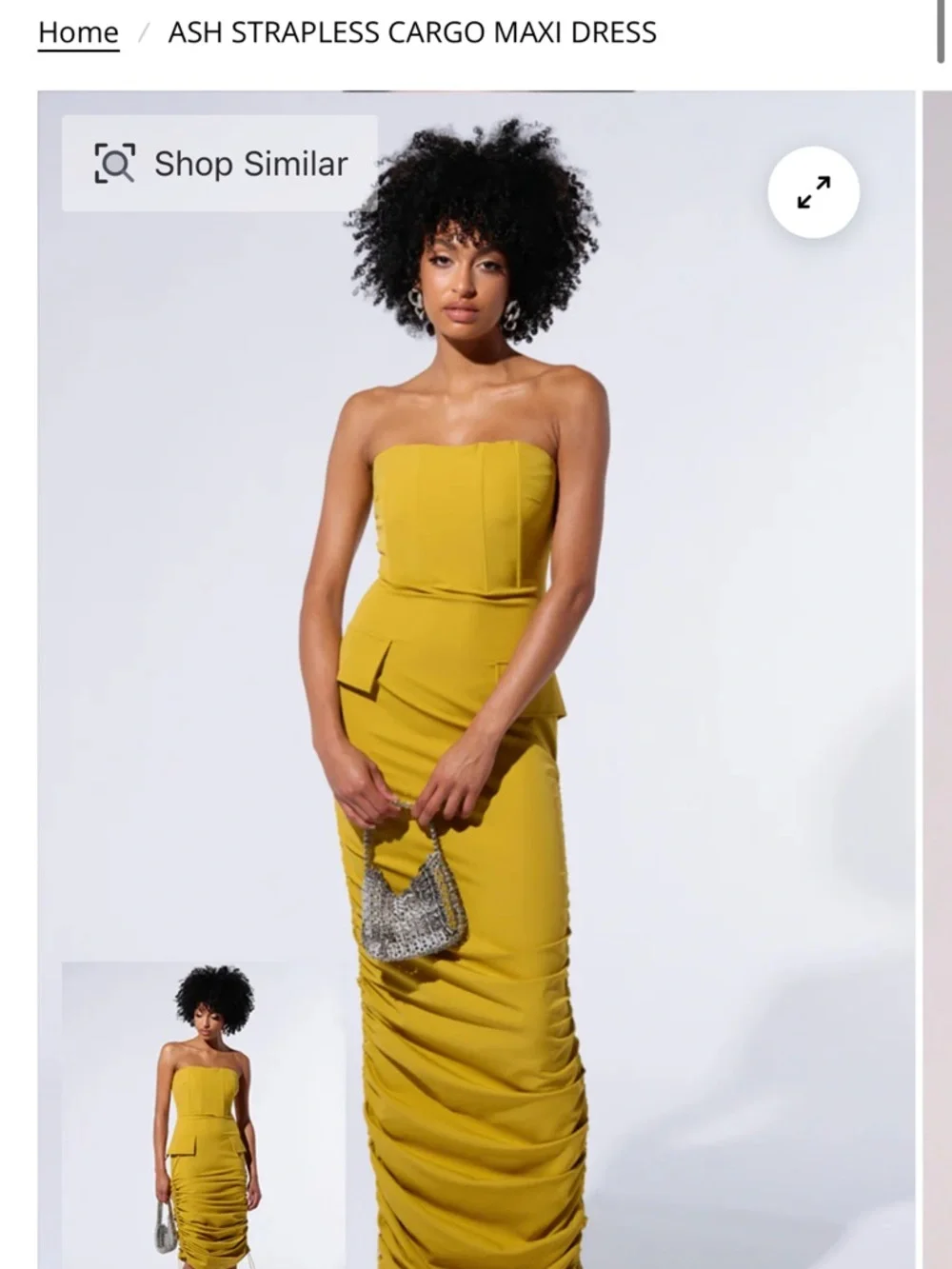Select the ASH STRAPLESS CARGO MAXI DRESS breadcrumb

point(411,30)
